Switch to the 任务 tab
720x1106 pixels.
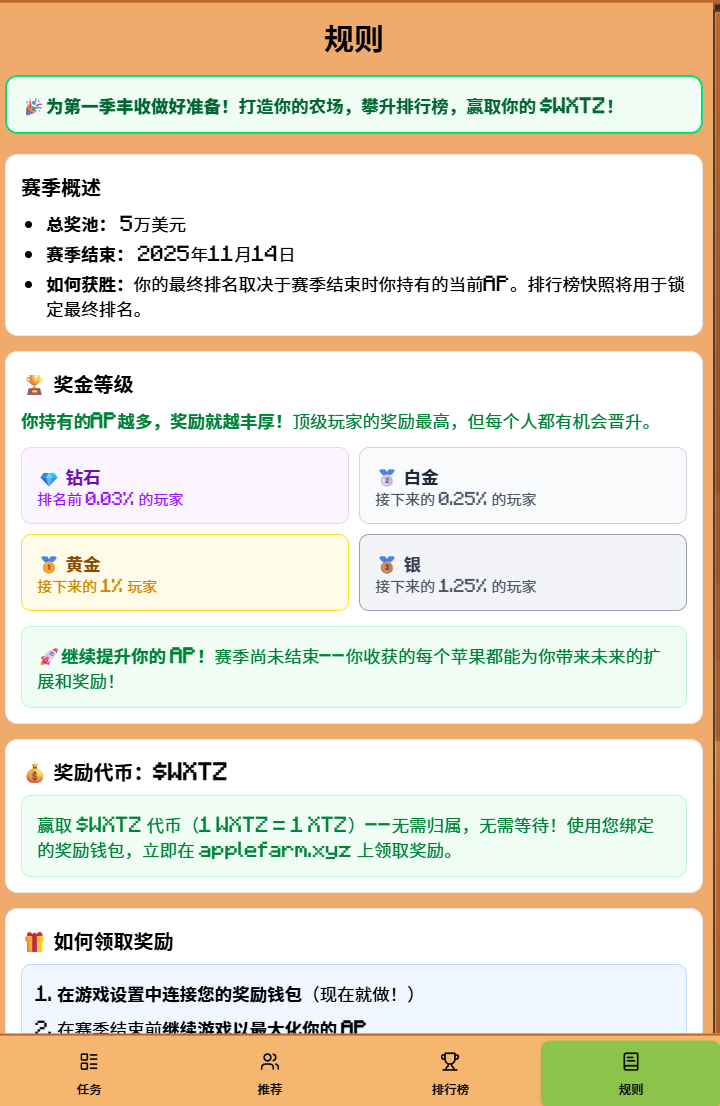point(89,1073)
